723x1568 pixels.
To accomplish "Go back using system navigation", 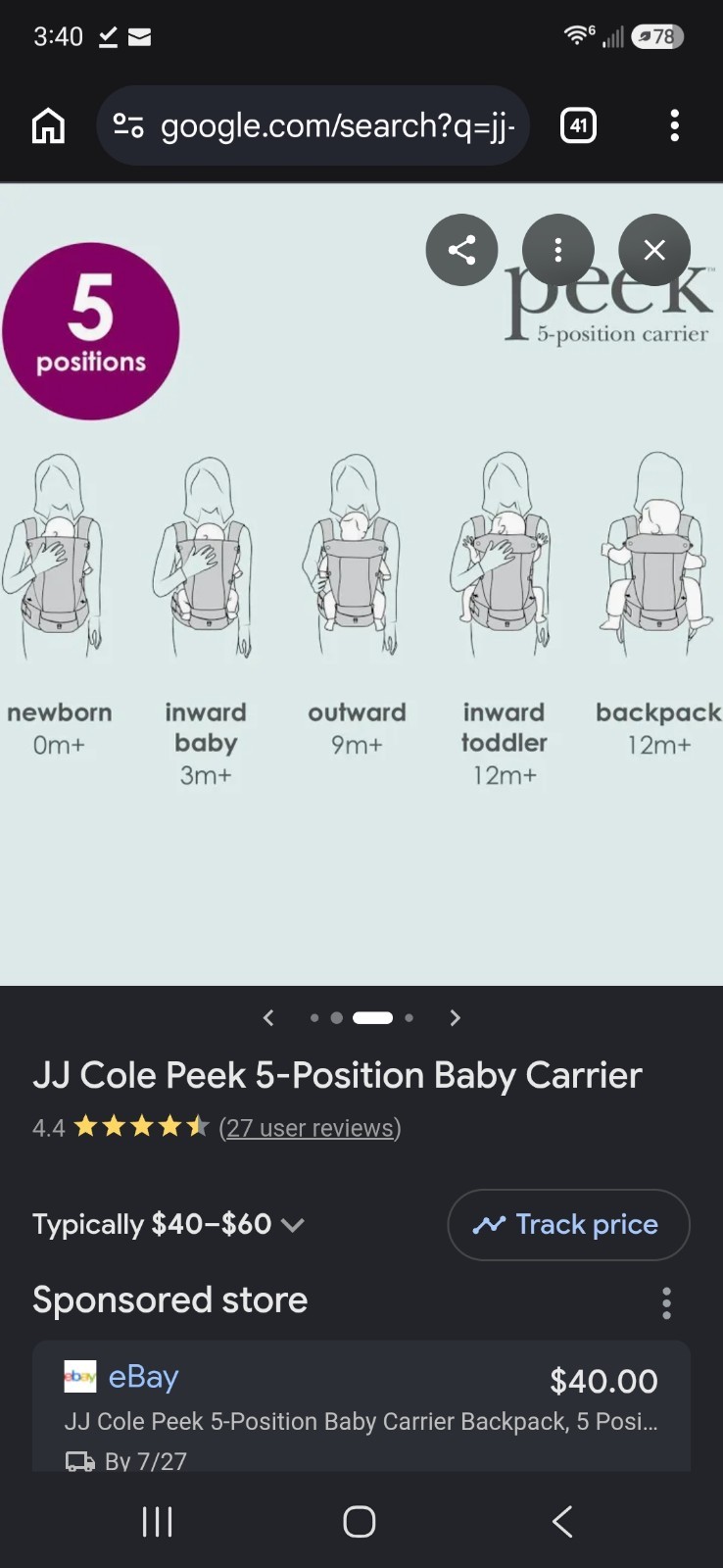I will click(x=561, y=1521).
